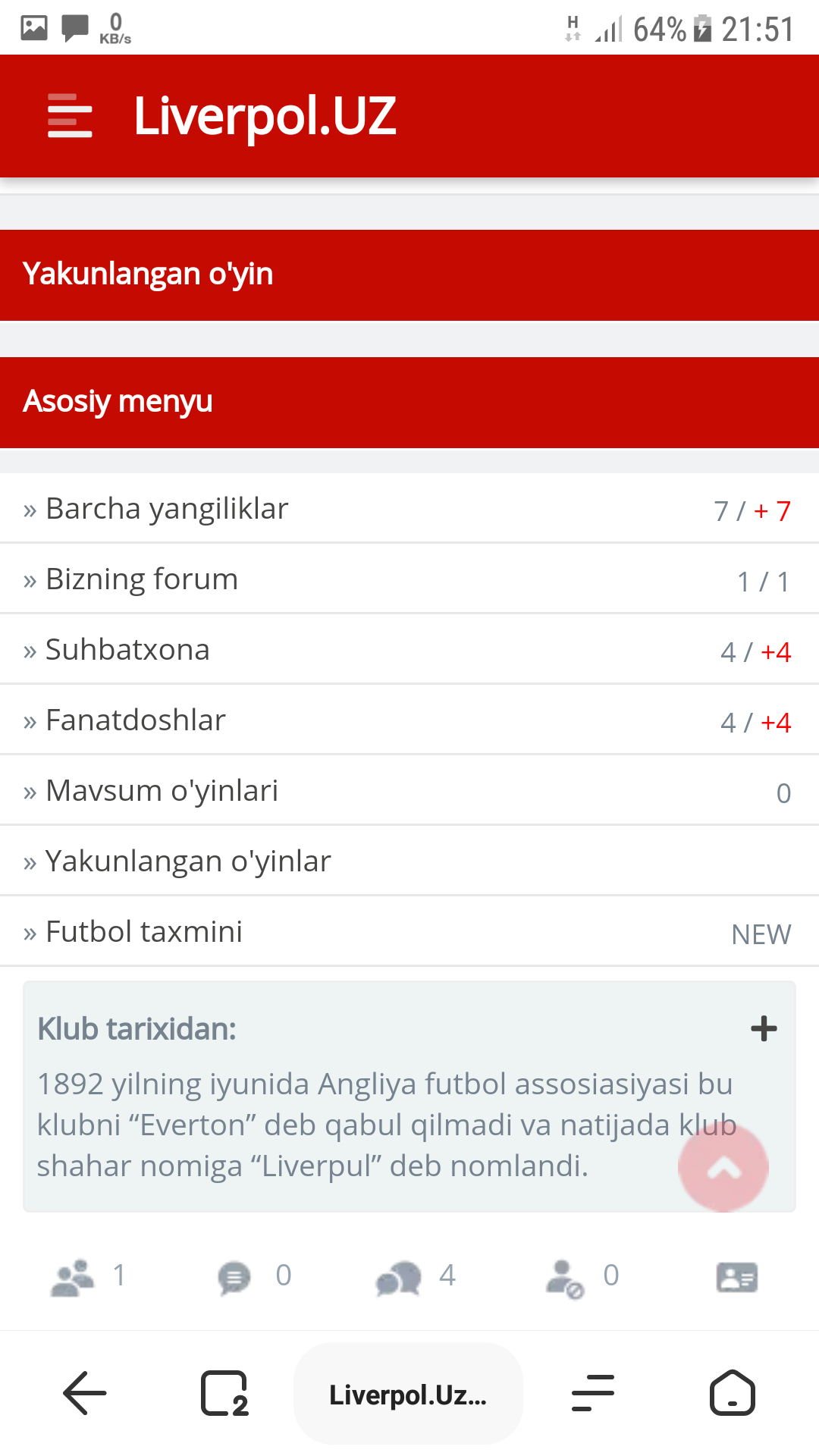Open the hamburger menu next to Liverpol.UZ
The image size is (819, 1456).
tap(70, 116)
